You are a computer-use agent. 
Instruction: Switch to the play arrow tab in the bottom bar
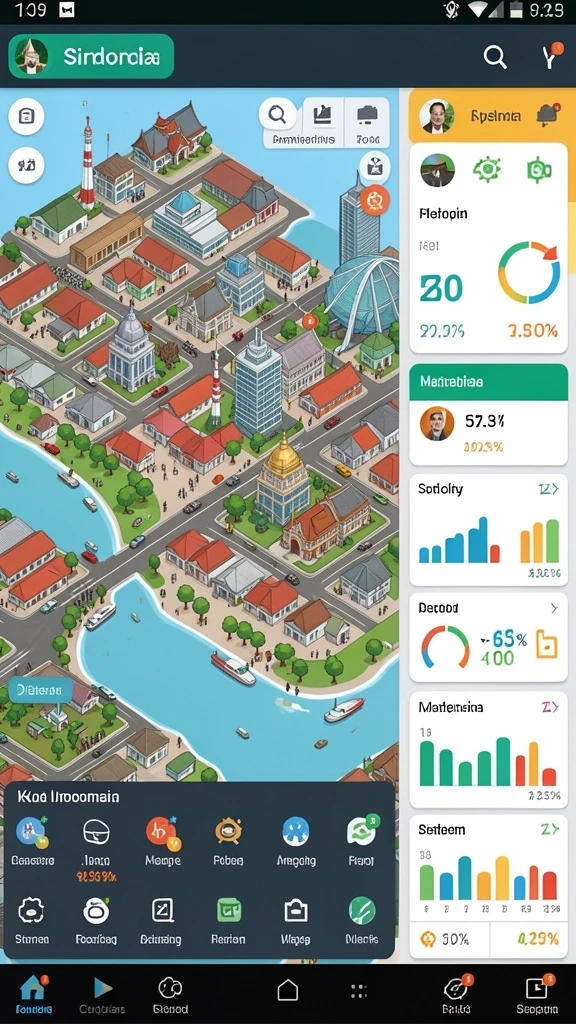pyautogui.click(x=102, y=995)
